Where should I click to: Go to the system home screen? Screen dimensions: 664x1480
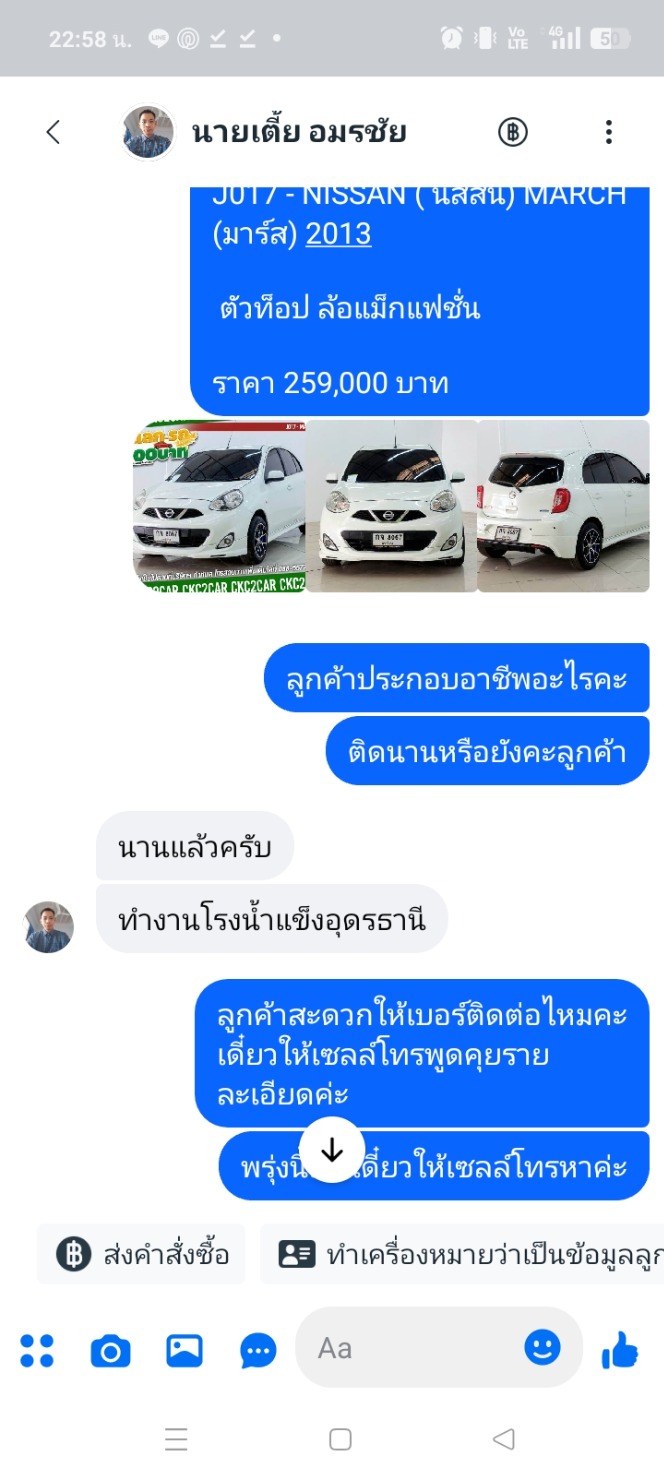tap(340, 1439)
